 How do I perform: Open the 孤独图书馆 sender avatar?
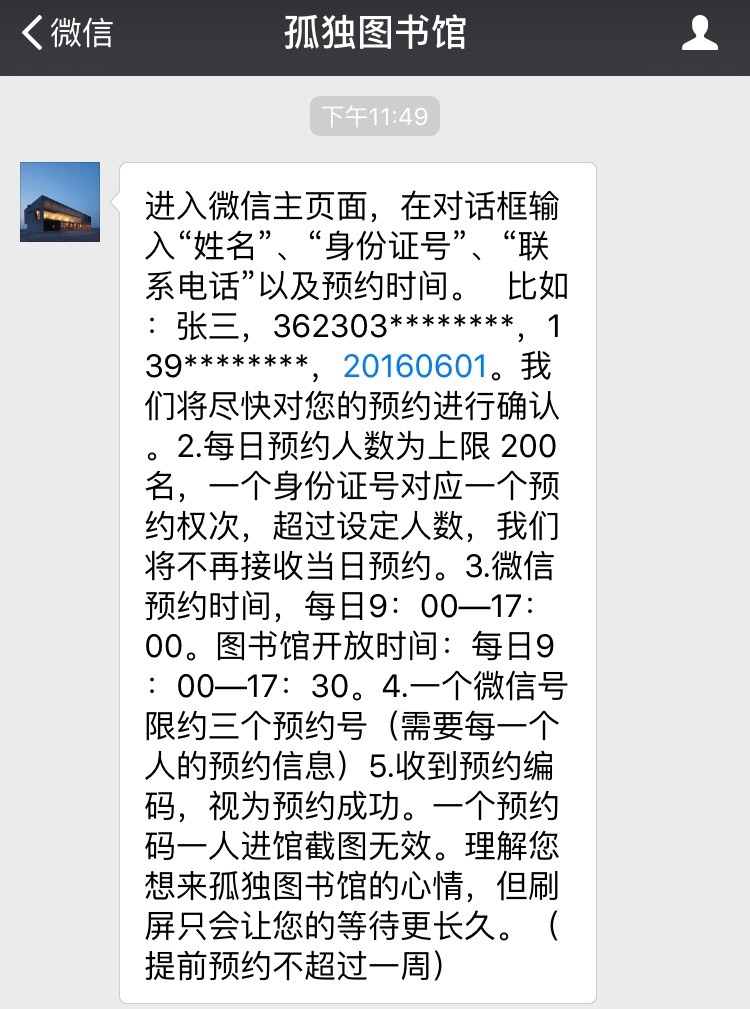tap(60, 202)
